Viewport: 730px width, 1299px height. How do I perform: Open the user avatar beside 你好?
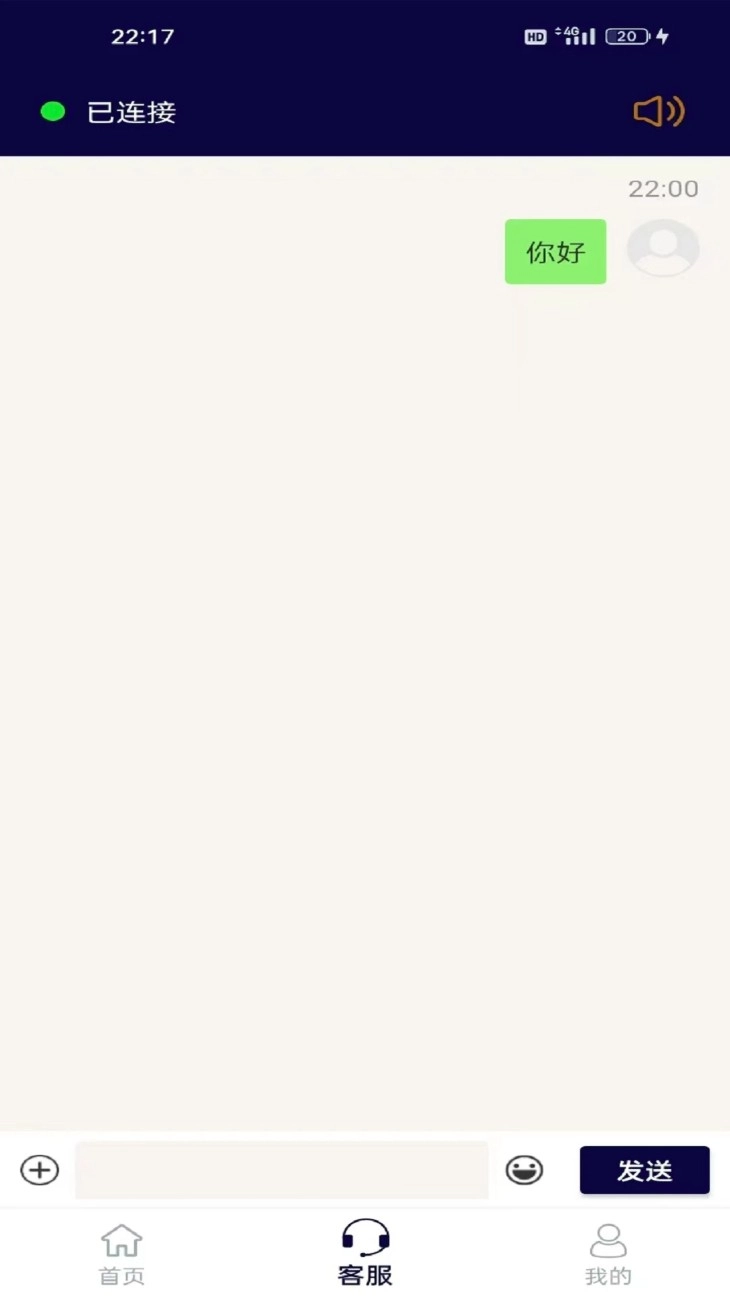tap(663, 248)
